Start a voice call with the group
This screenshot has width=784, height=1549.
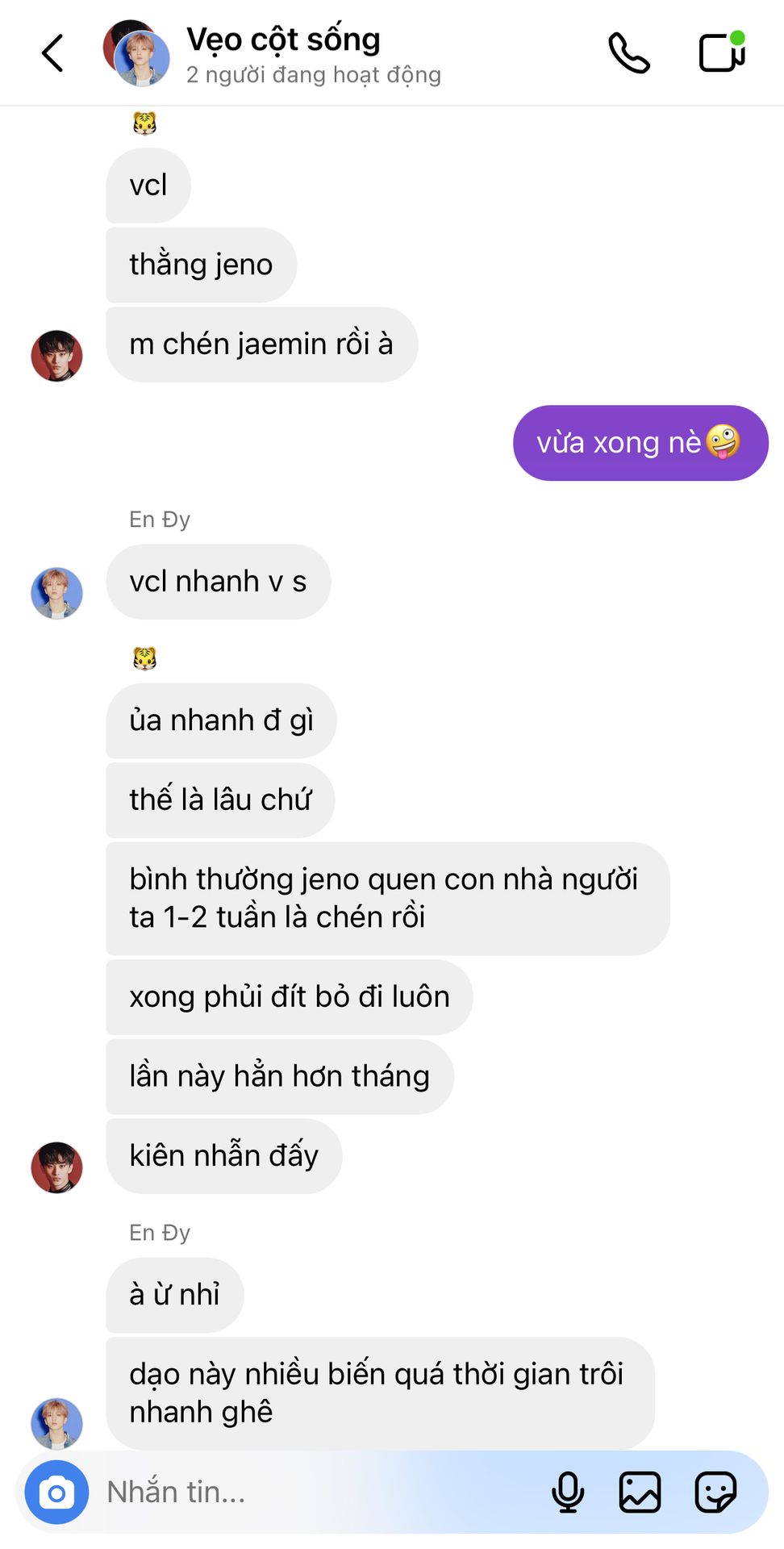(629, 53)
